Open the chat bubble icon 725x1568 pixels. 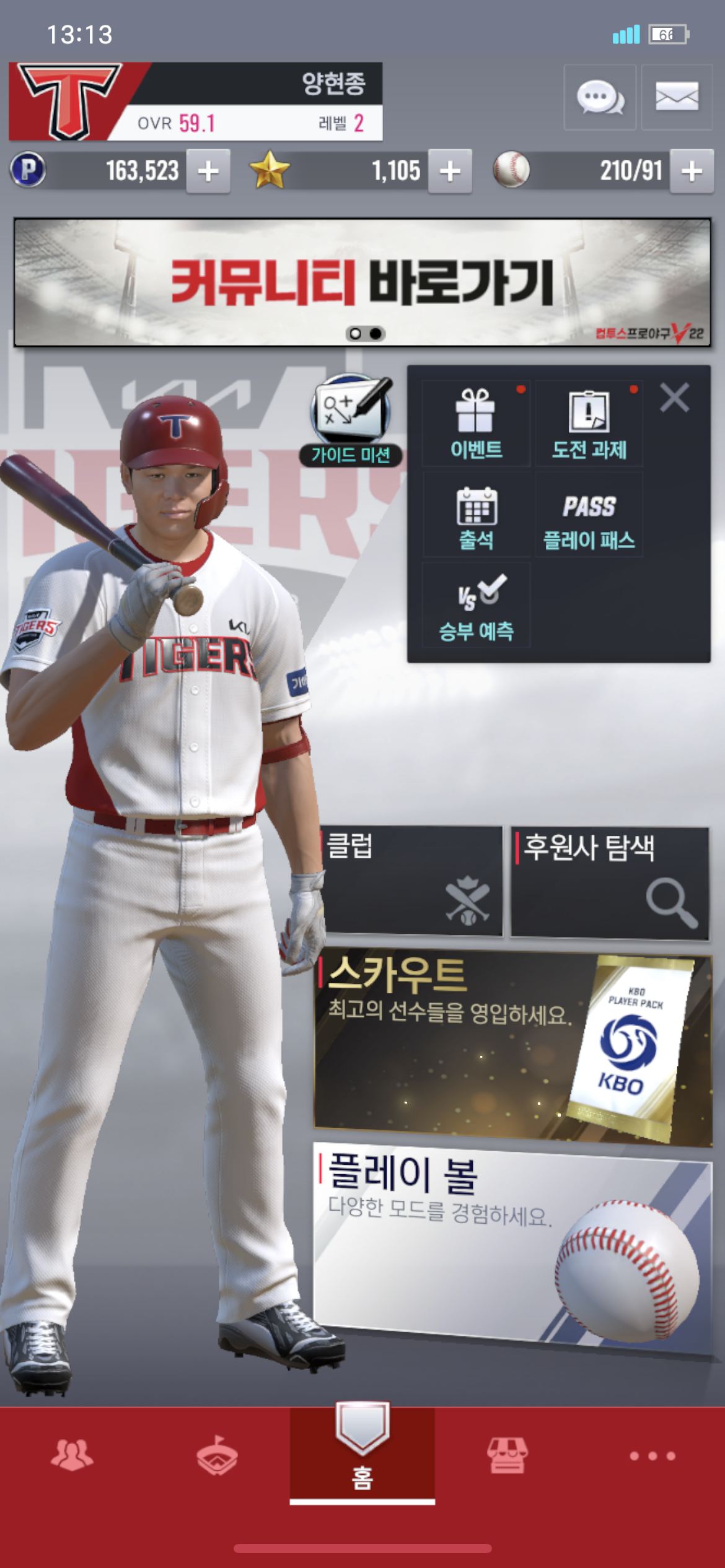coord(599,97)
